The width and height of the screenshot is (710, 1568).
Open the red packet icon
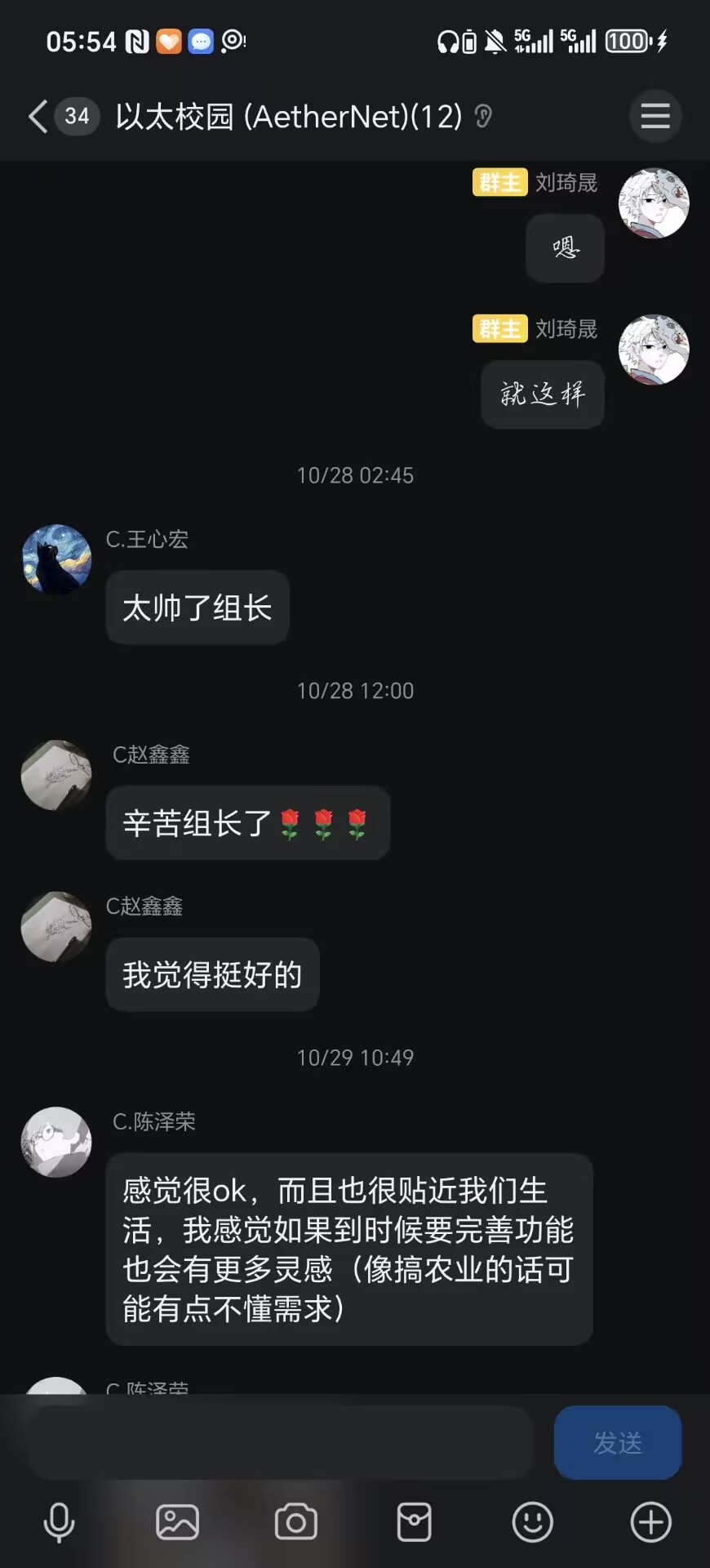414,1521
